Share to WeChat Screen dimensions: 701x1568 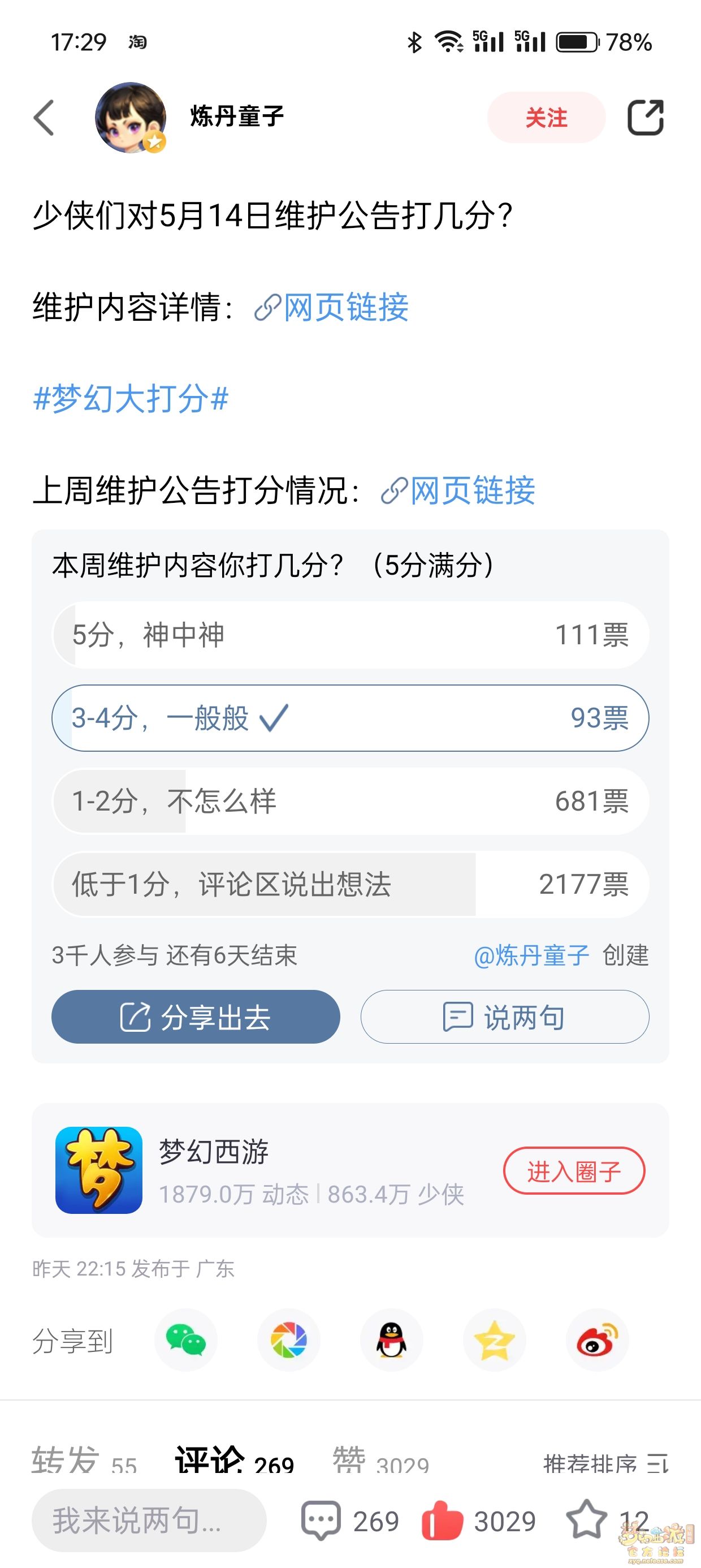point(185,1339)
